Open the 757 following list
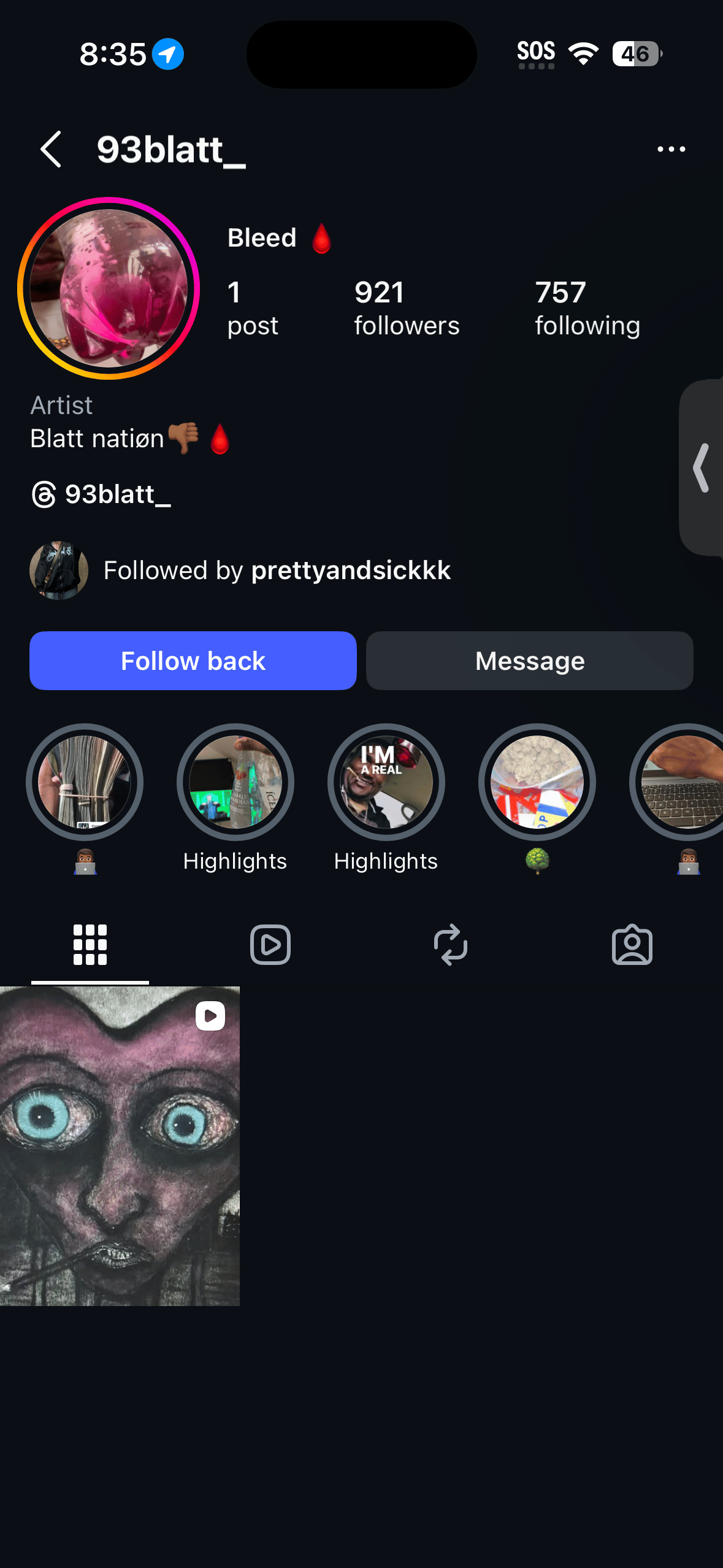 pyautogui.click(x=587, y=308)
